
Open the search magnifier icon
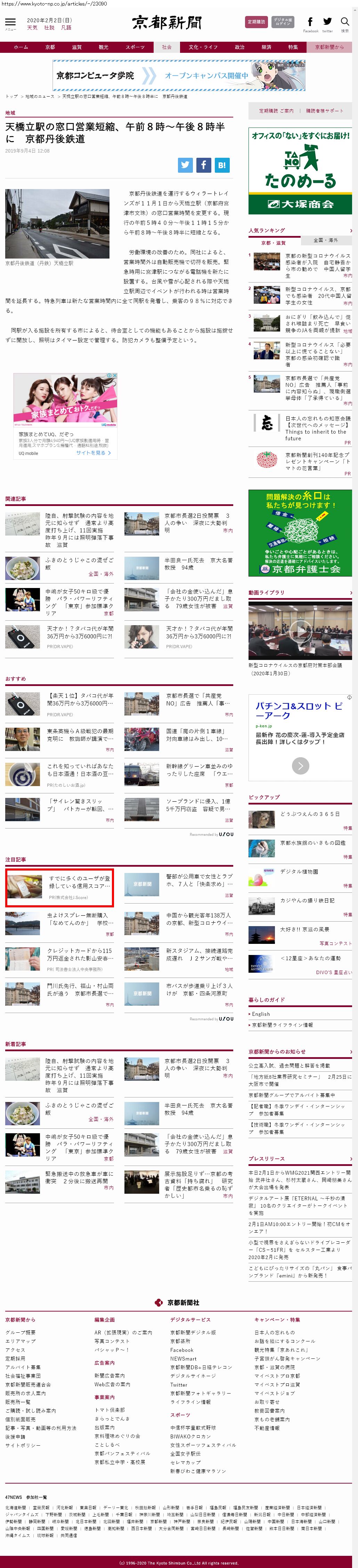click(344, 23)
